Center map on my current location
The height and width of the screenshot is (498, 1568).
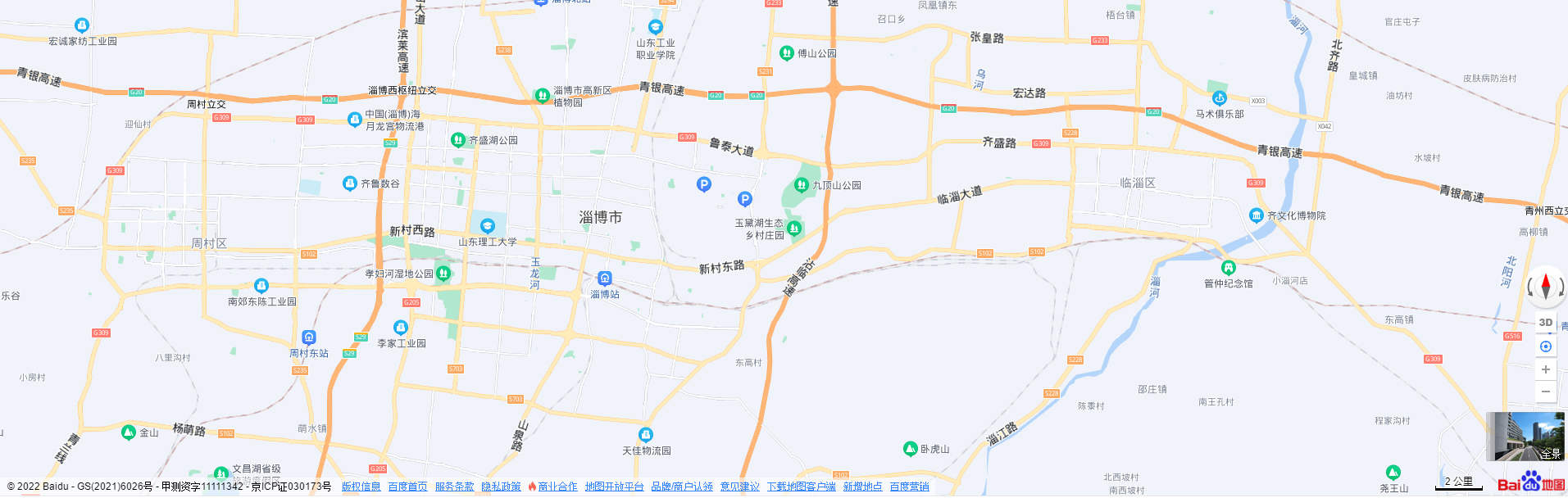coord(1546,346)
